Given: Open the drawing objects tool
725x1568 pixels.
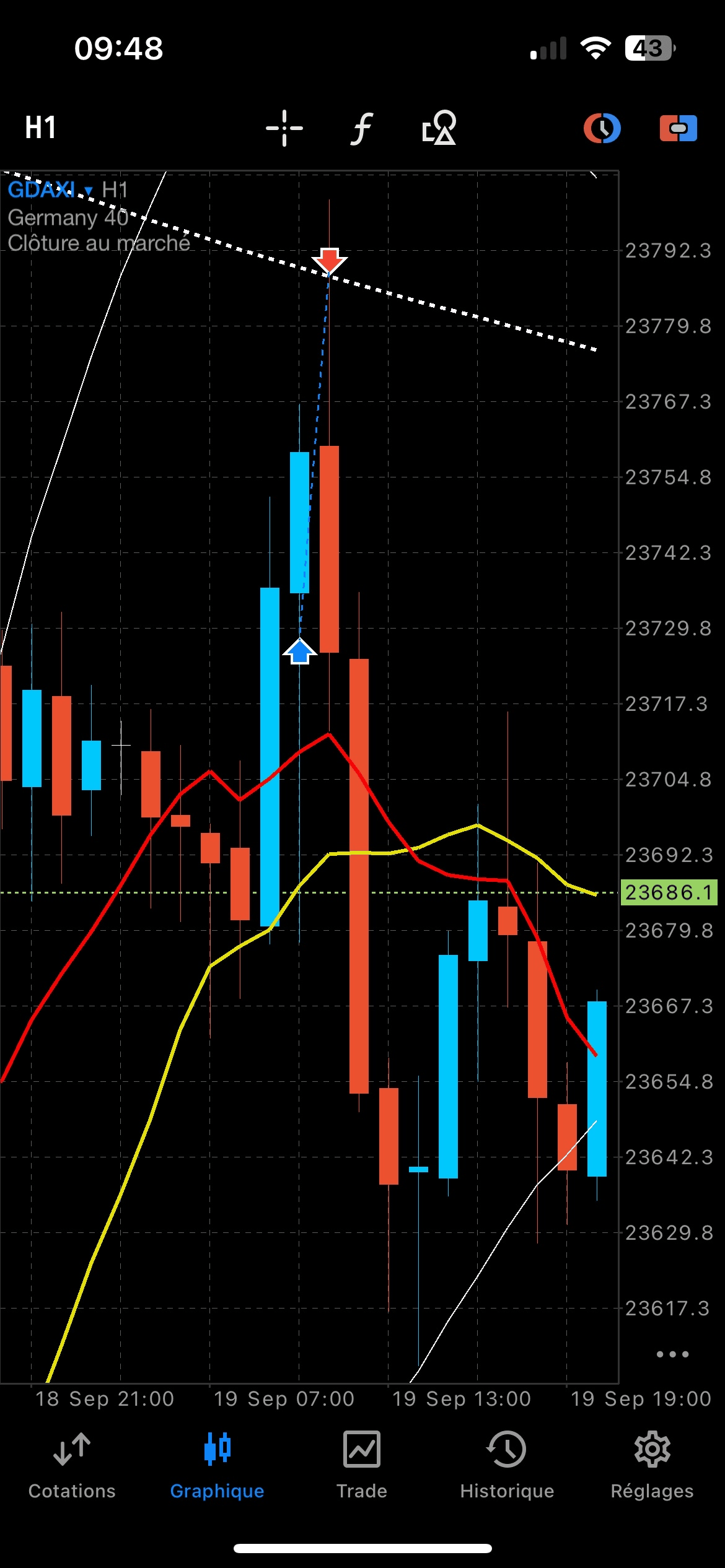Looking at the screenshot, I should (439, 128).
